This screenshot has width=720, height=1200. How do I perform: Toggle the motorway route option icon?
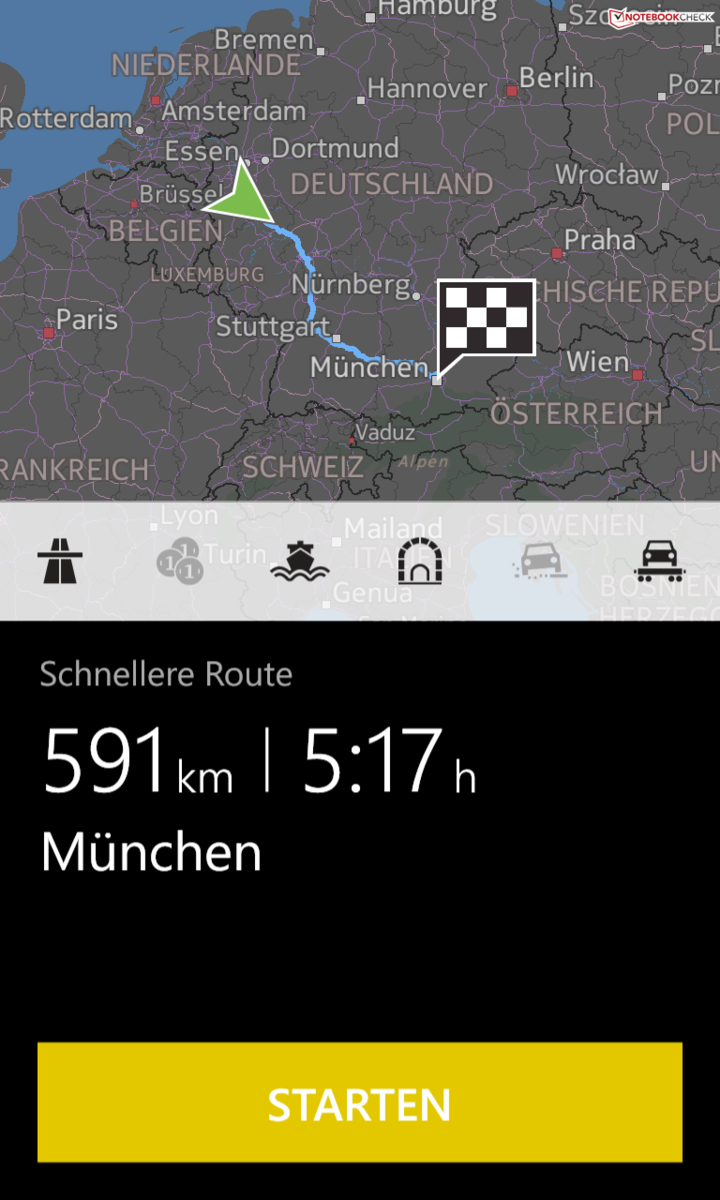60,562
